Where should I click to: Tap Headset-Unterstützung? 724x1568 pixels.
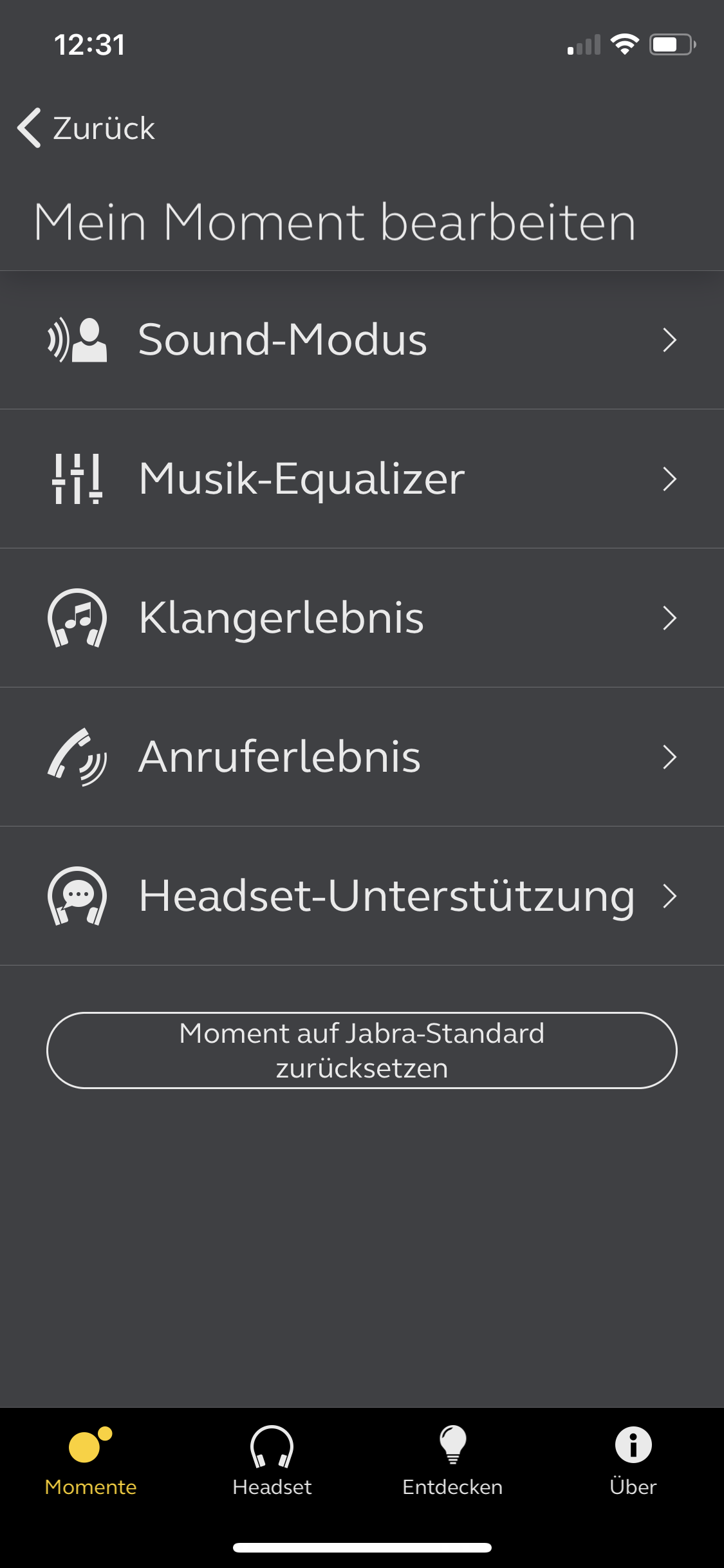[362, 896]
